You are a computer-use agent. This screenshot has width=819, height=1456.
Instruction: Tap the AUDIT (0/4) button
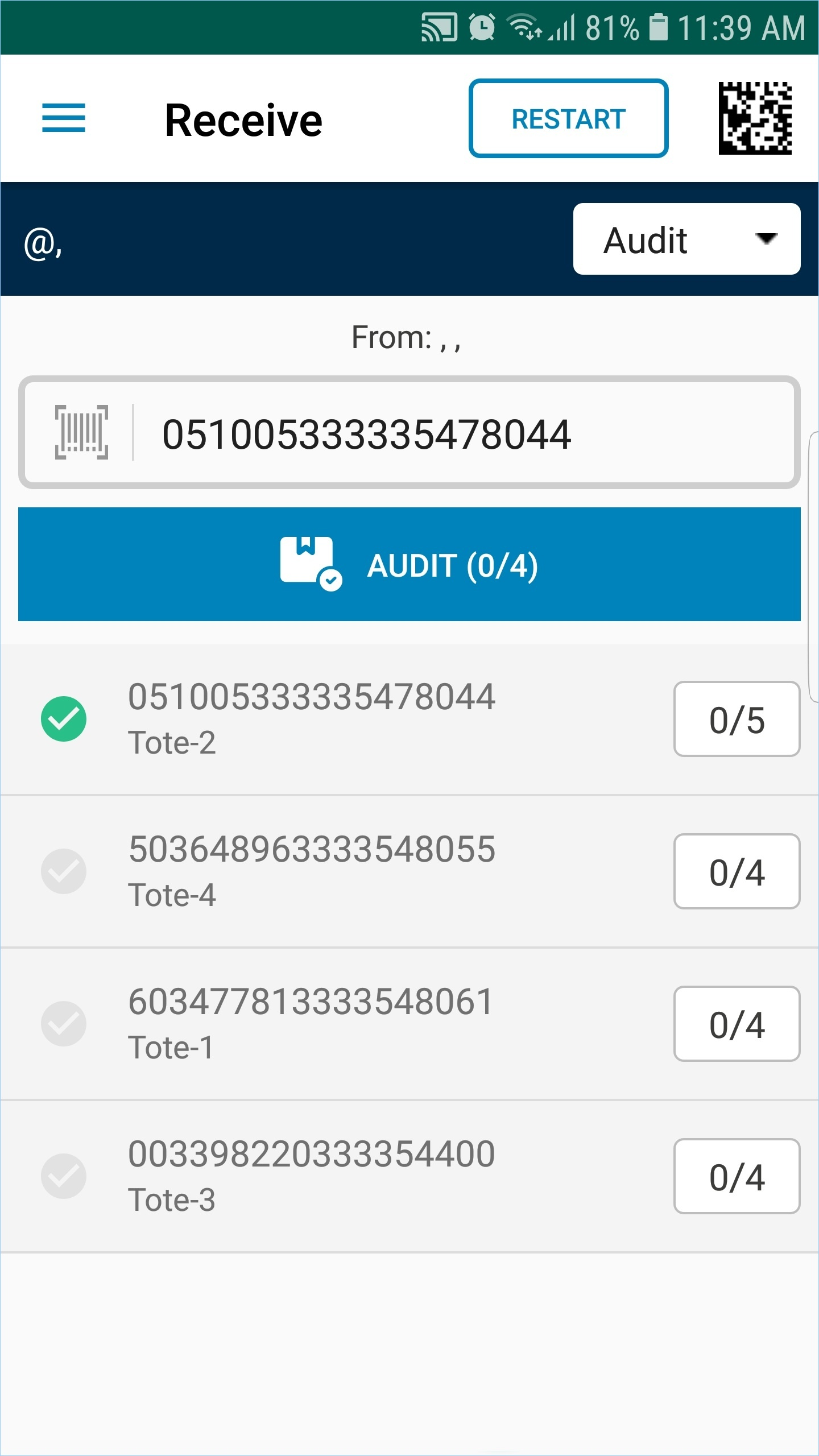(x=409, y=564)
